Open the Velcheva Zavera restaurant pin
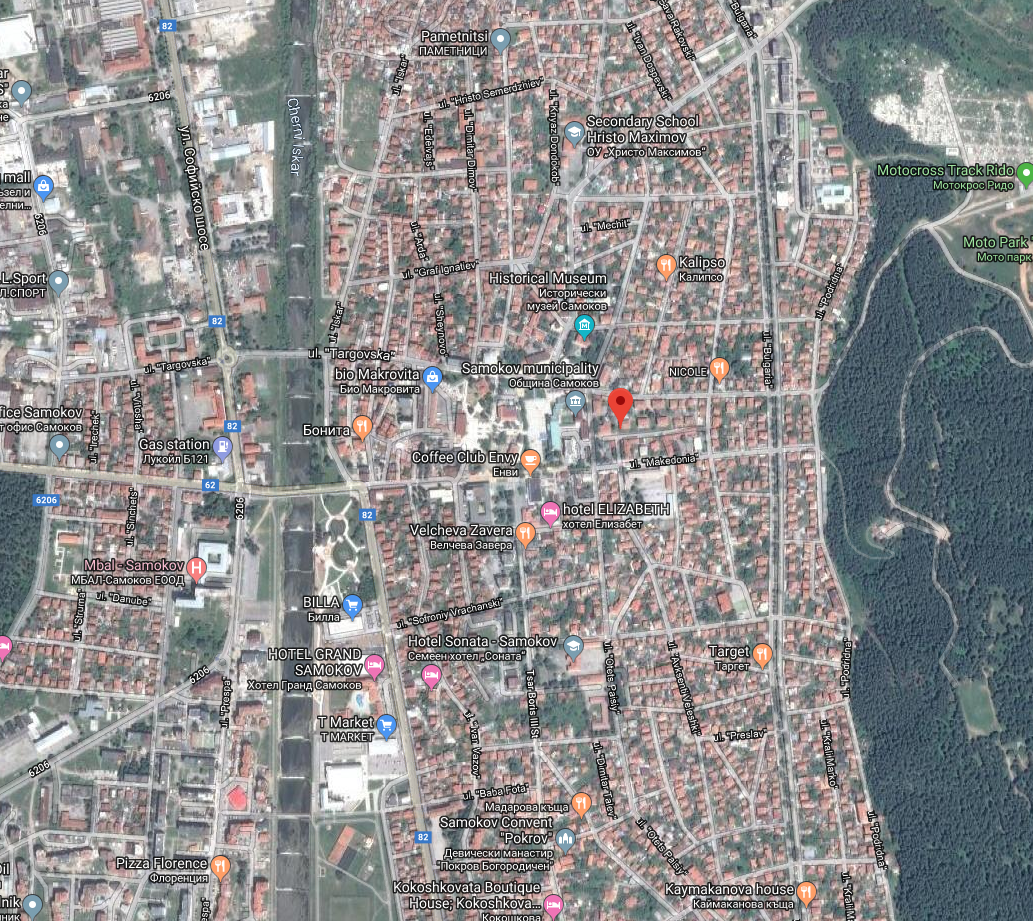The height and width of the screenshot is (921, 1033). [525, 533]
